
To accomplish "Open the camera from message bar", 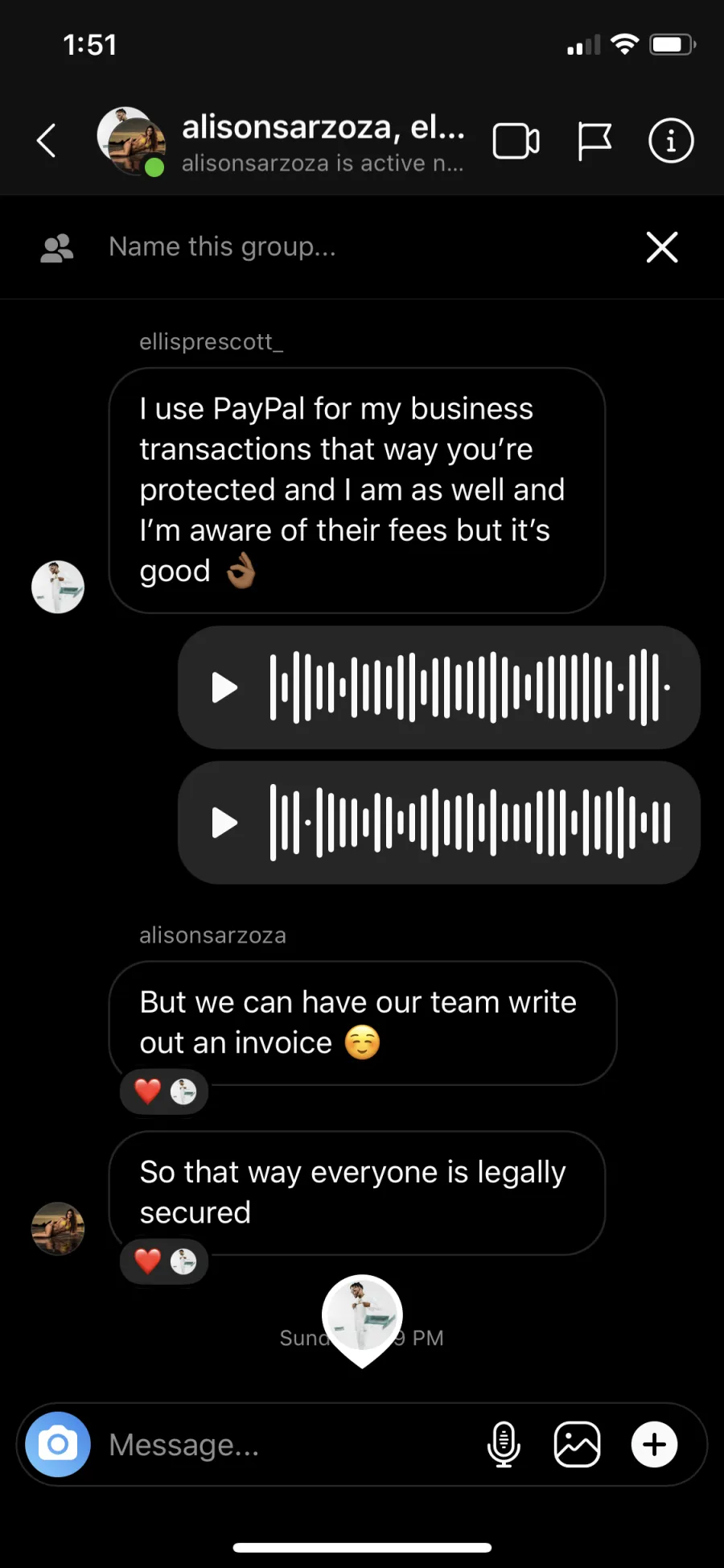I will [x=58, y=1444].
